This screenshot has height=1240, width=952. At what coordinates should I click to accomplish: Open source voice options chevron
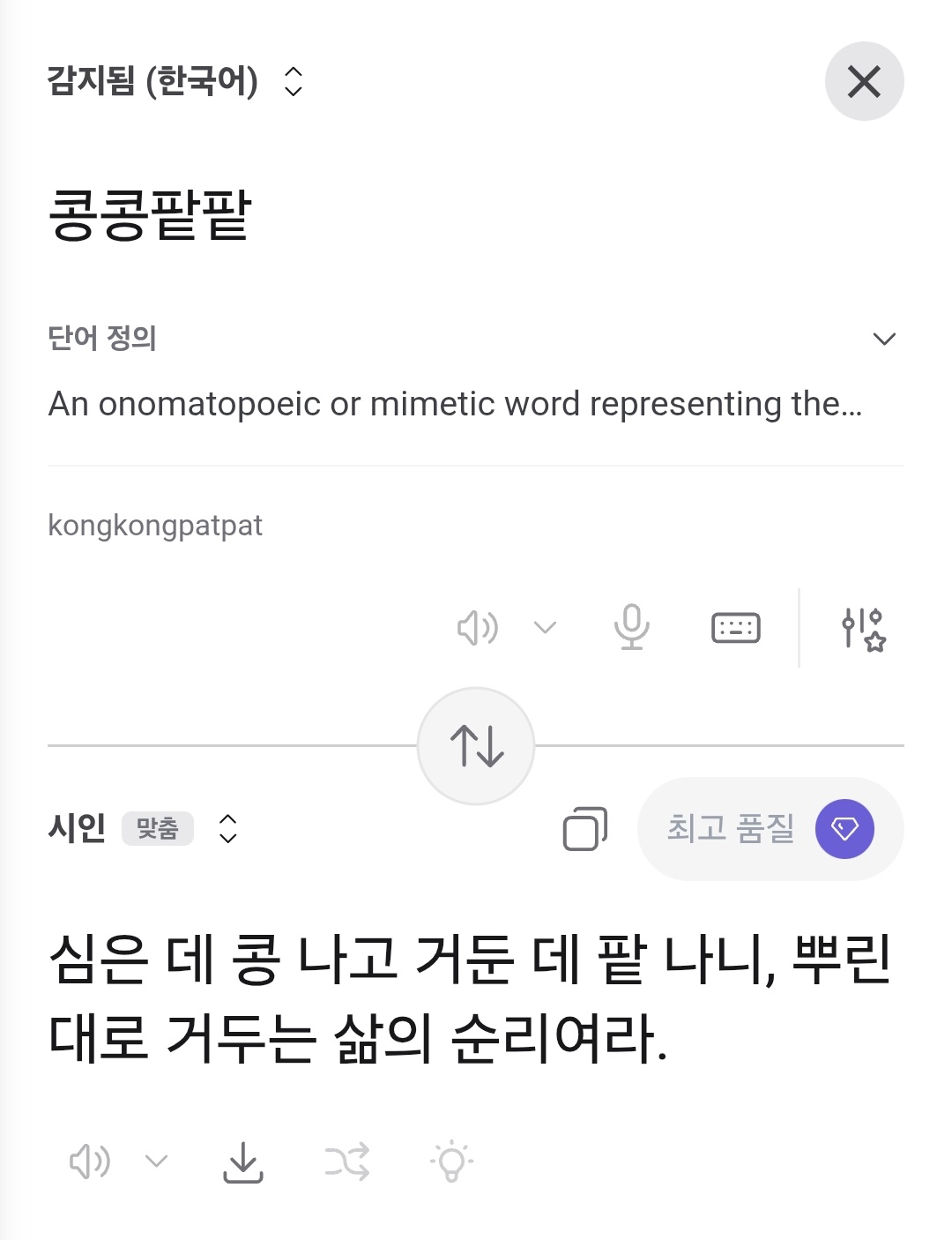click(546, 628)
